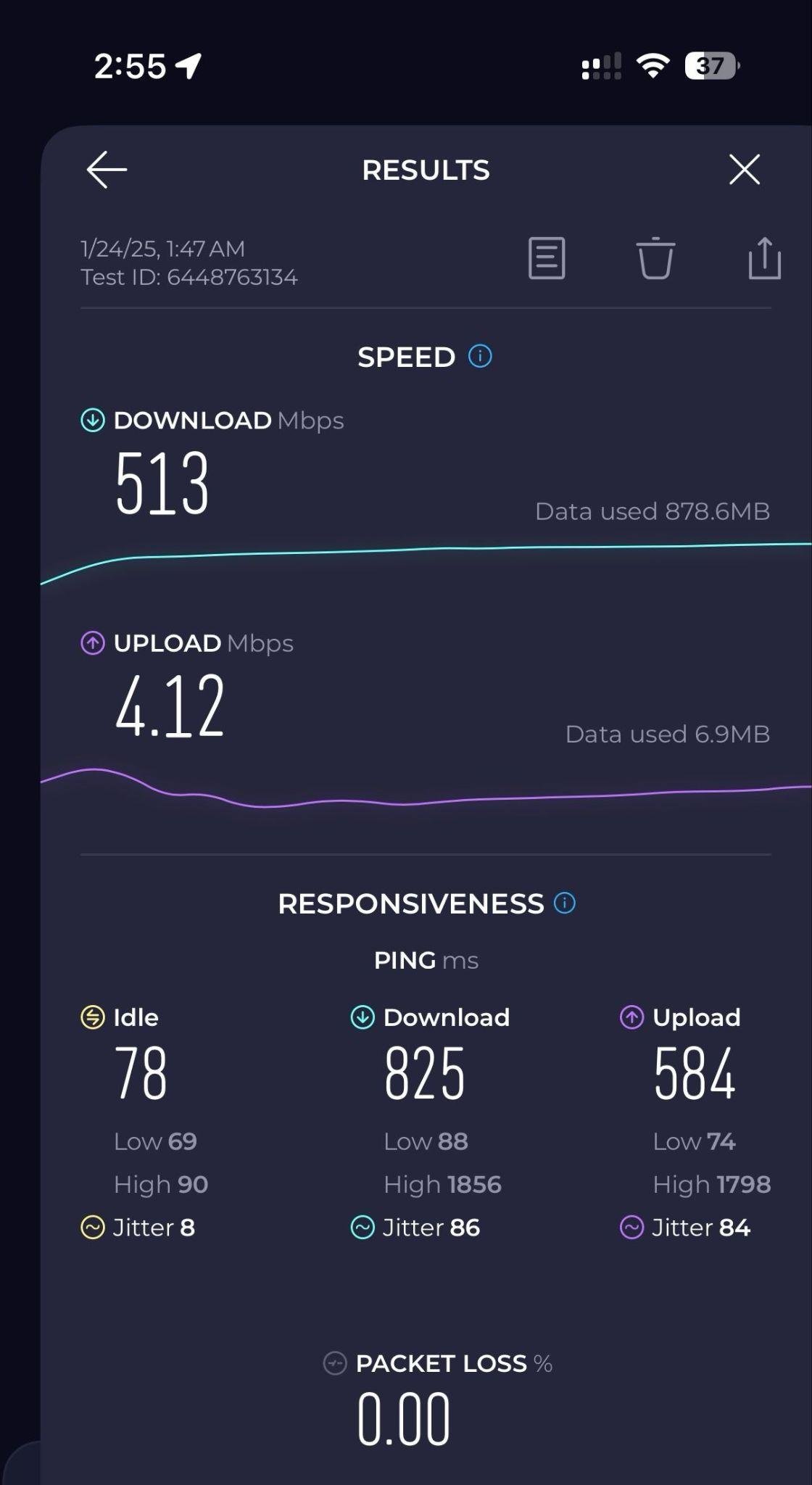The height and width of the screenshot is (1485, 812).
Task: Tap the Idle Jitter wave icon
Action: click(91, 1227)
